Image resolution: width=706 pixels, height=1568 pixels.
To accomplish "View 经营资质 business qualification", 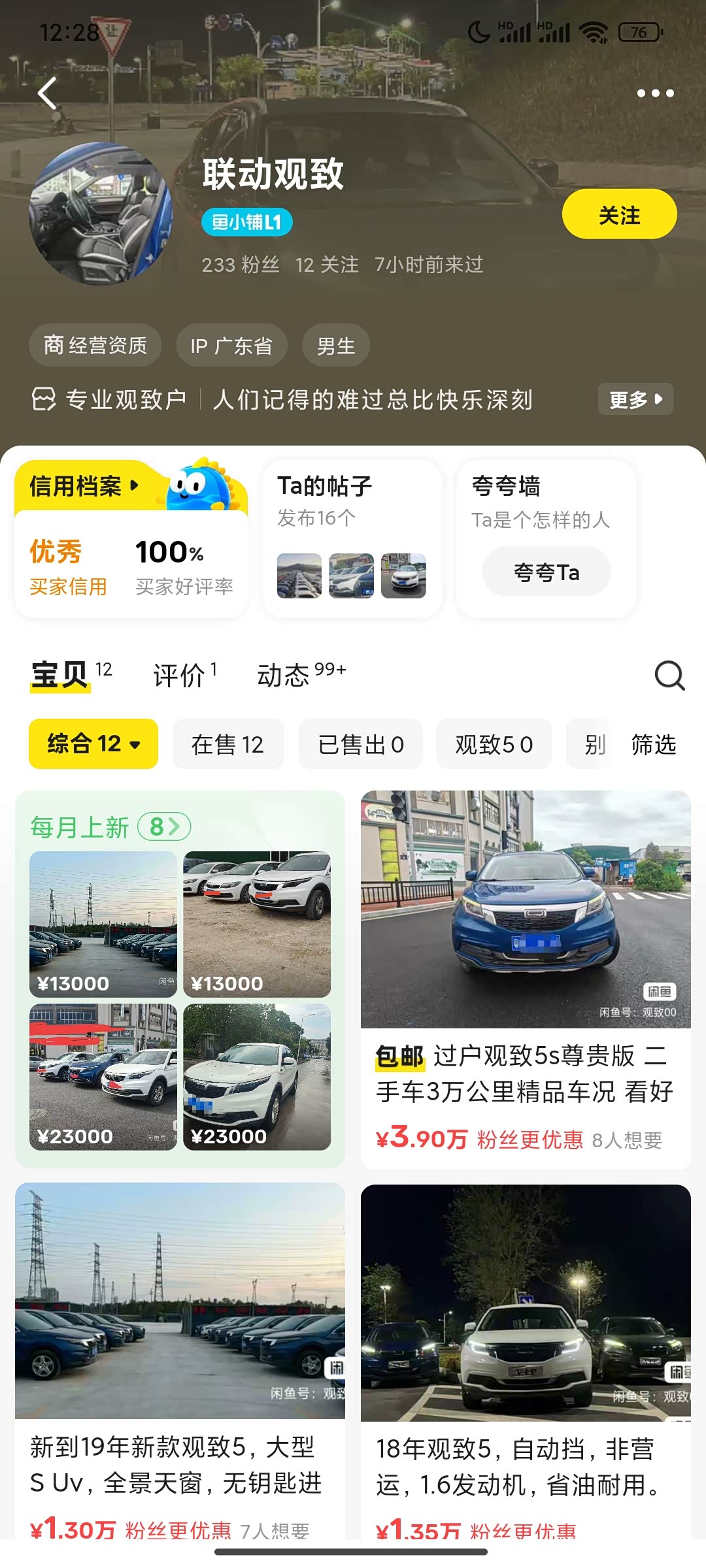I will pos(95,345).
